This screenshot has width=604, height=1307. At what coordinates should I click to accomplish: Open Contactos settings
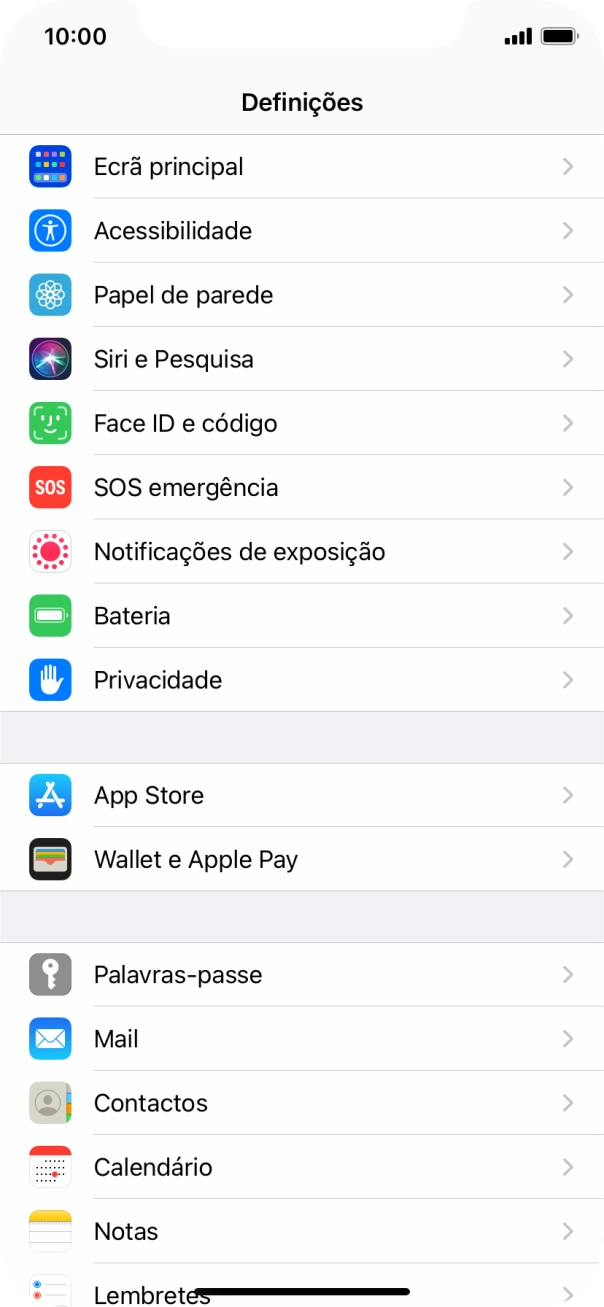pos(300,1103)
